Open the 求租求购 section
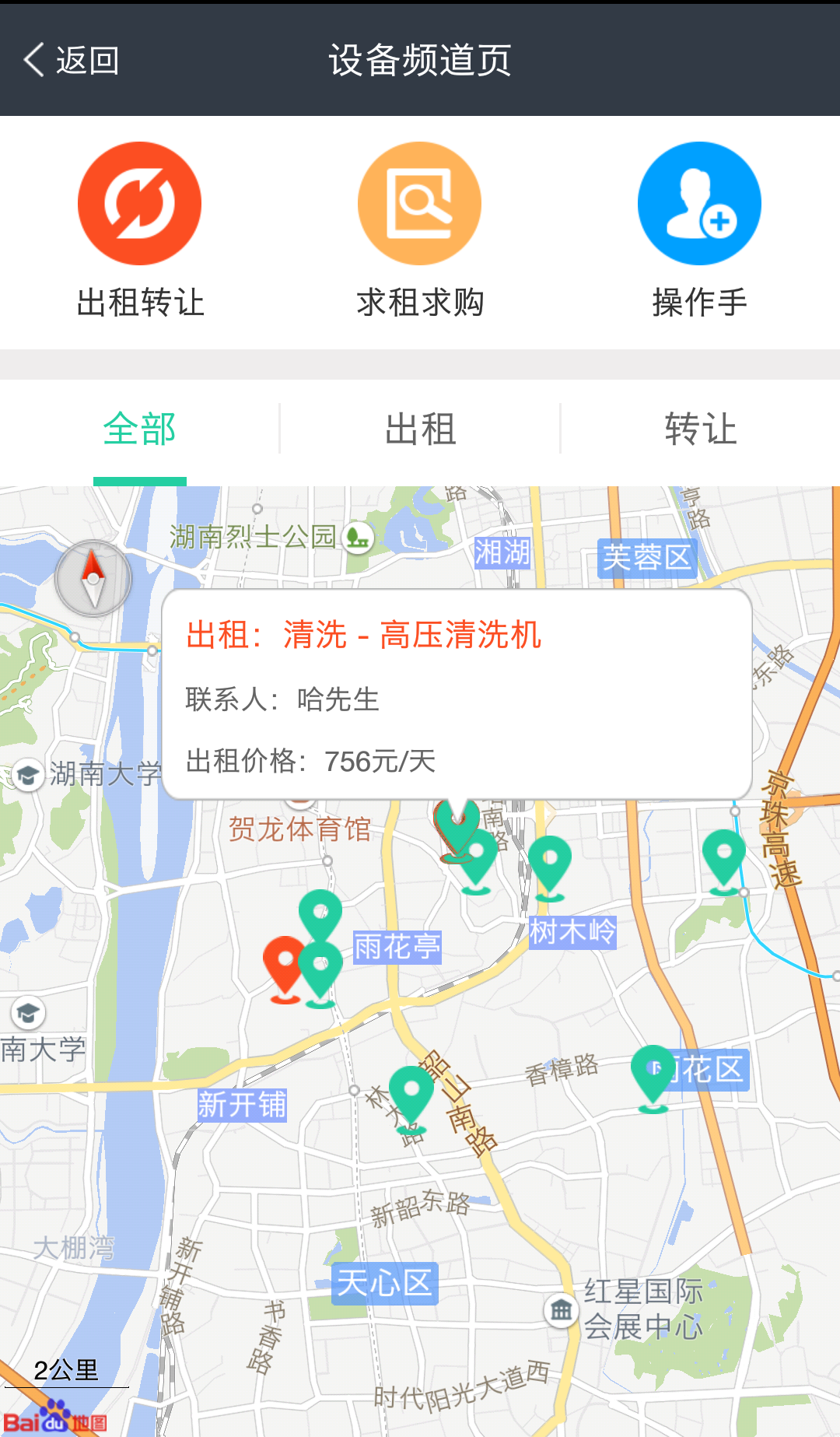 tap(420, 230)
